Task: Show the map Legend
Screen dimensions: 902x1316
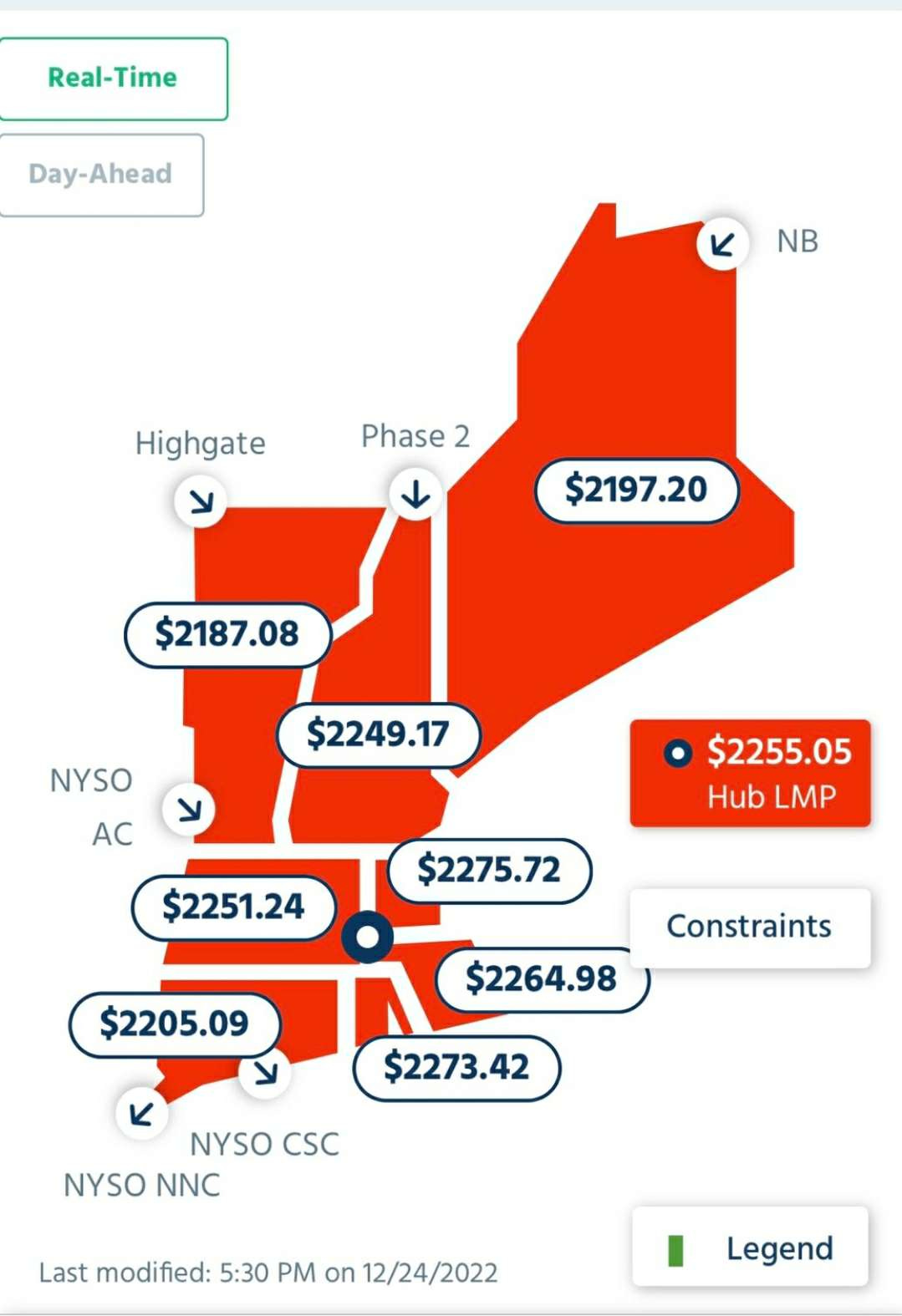Action: [x=750, y=1248]
